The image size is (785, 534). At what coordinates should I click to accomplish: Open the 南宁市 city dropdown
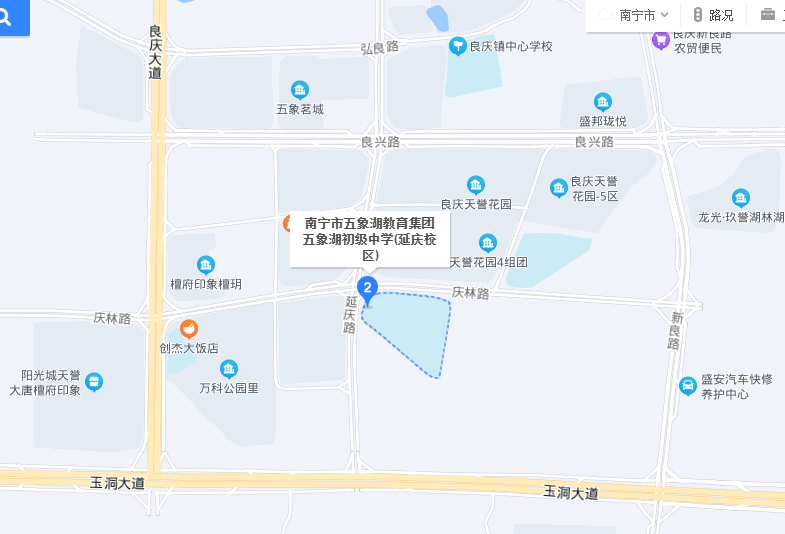634,15
